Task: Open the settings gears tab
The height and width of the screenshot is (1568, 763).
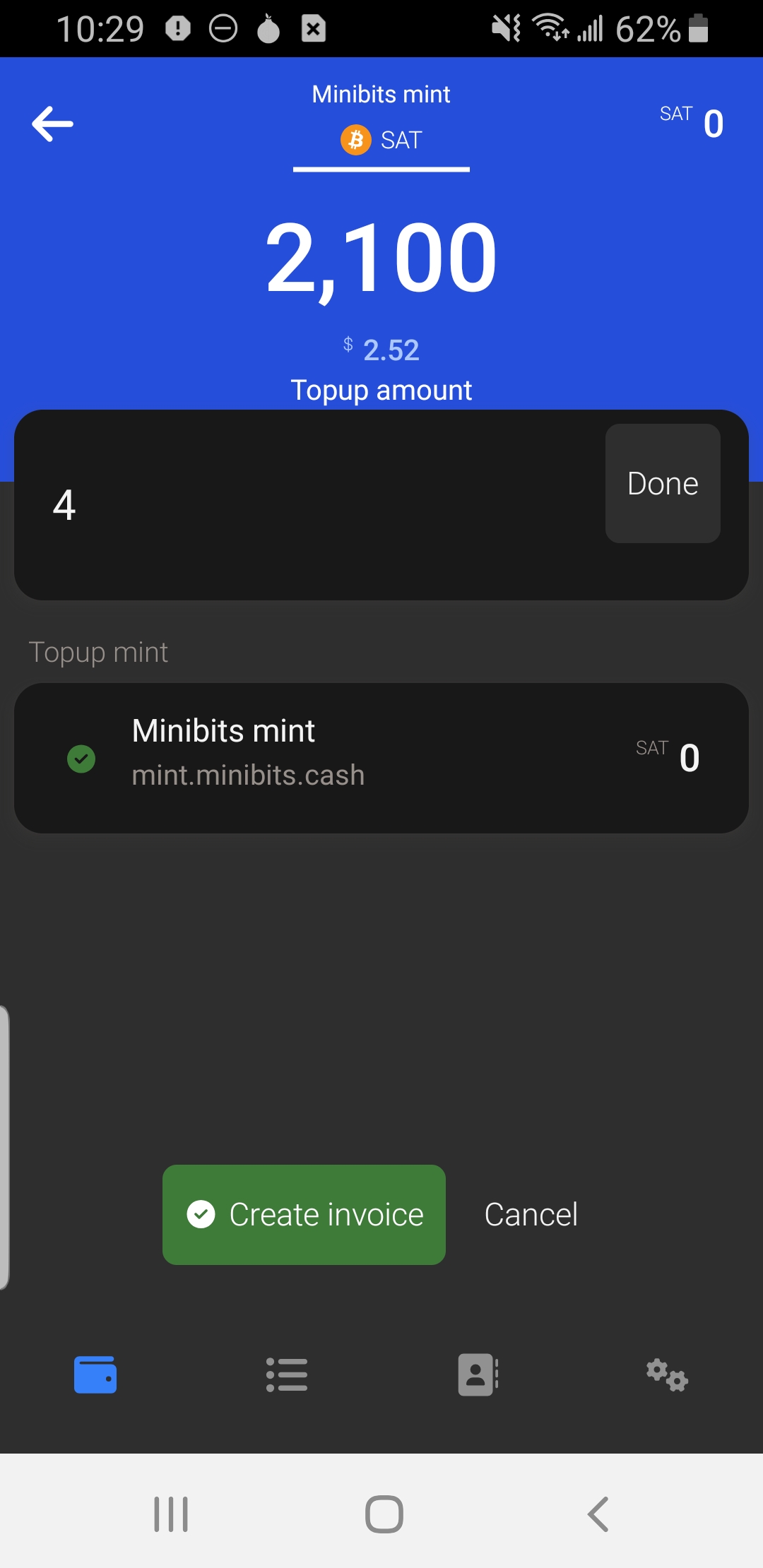Action: [x=667, y=1374]
